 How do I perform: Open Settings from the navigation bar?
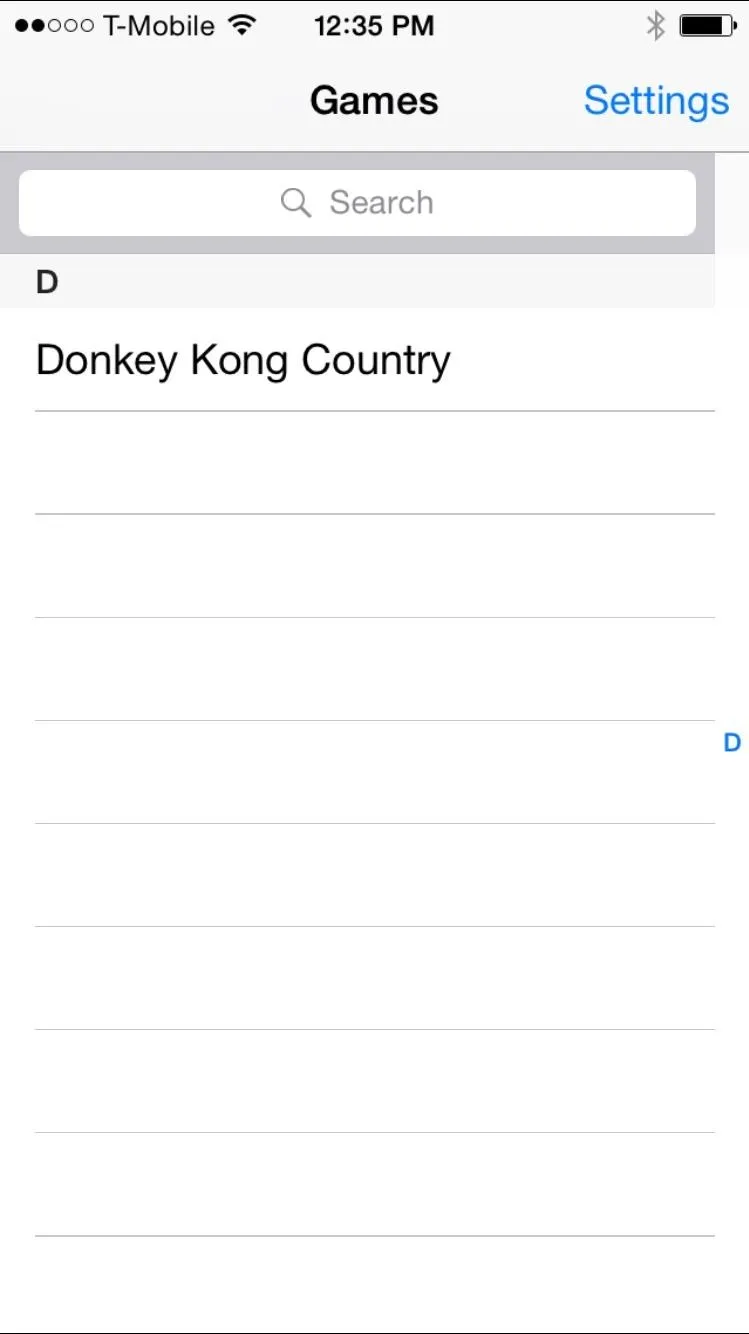coord(656,101)
